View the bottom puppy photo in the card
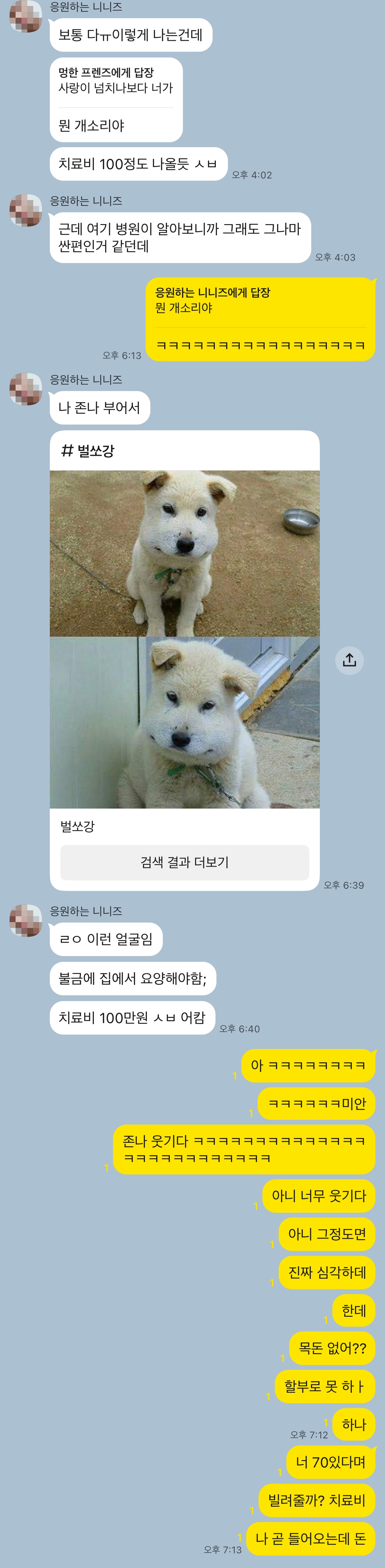 tap(184, 722)
